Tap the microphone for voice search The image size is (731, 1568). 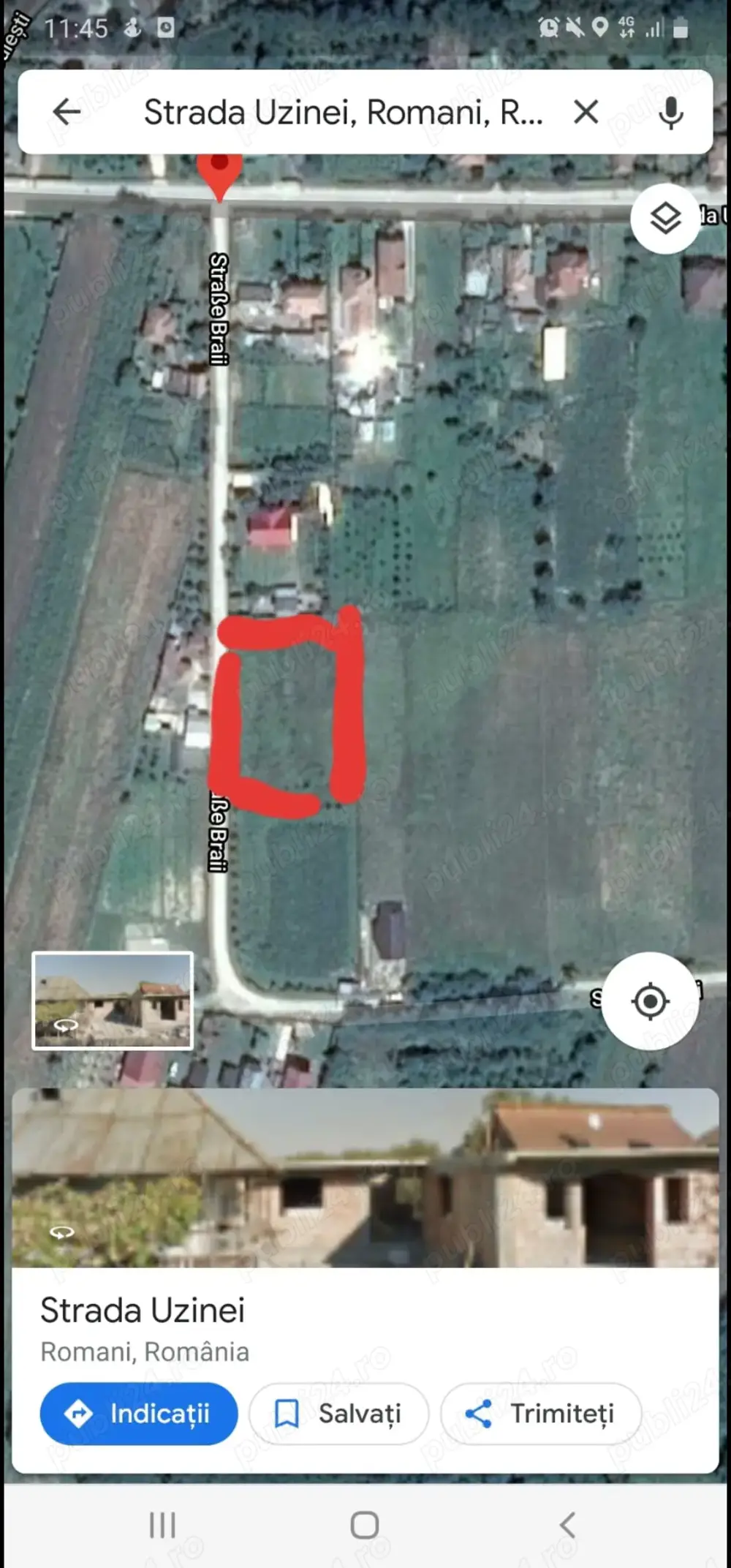(667, 113)
